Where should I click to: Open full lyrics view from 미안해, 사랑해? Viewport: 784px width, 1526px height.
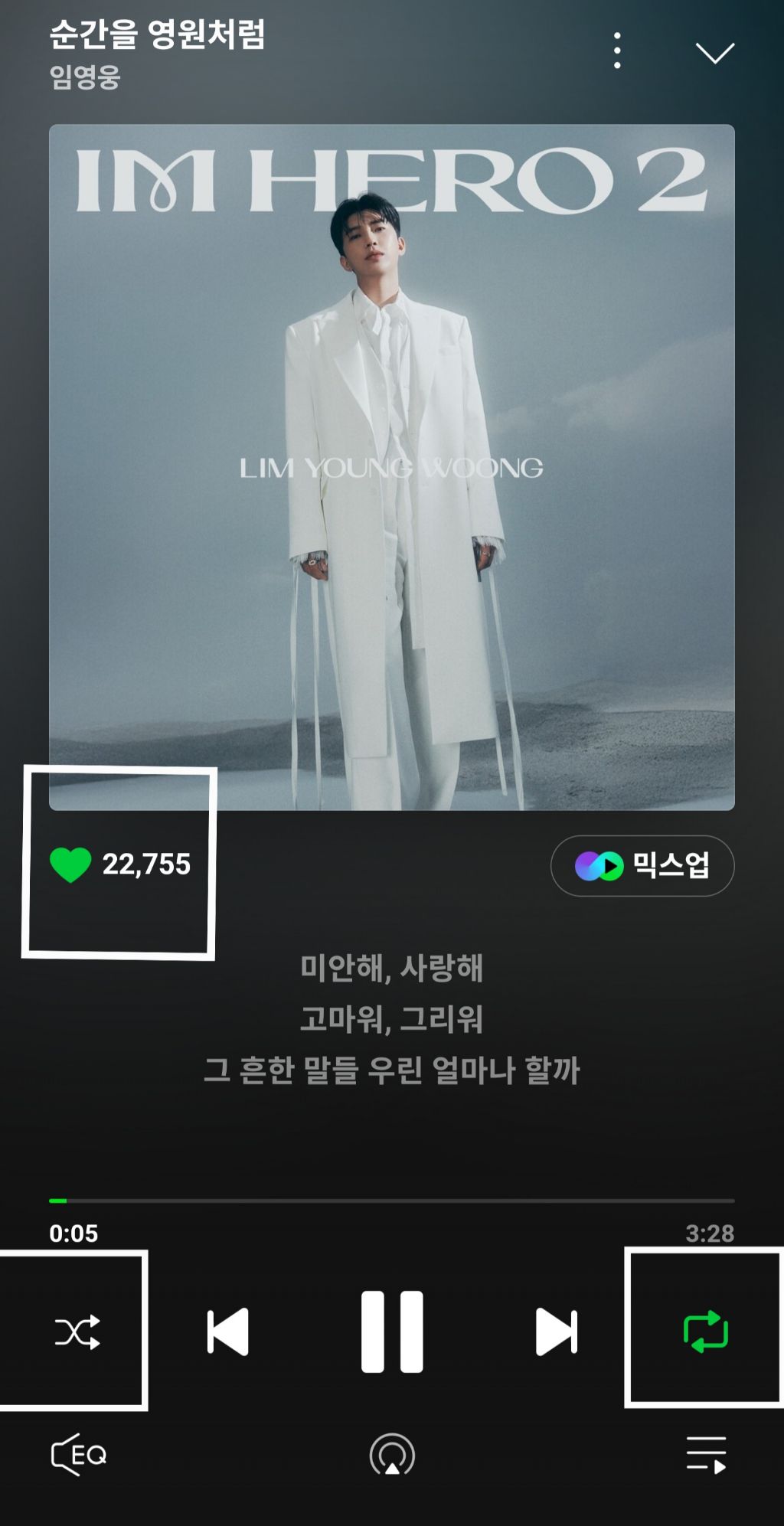coord(392,968)
